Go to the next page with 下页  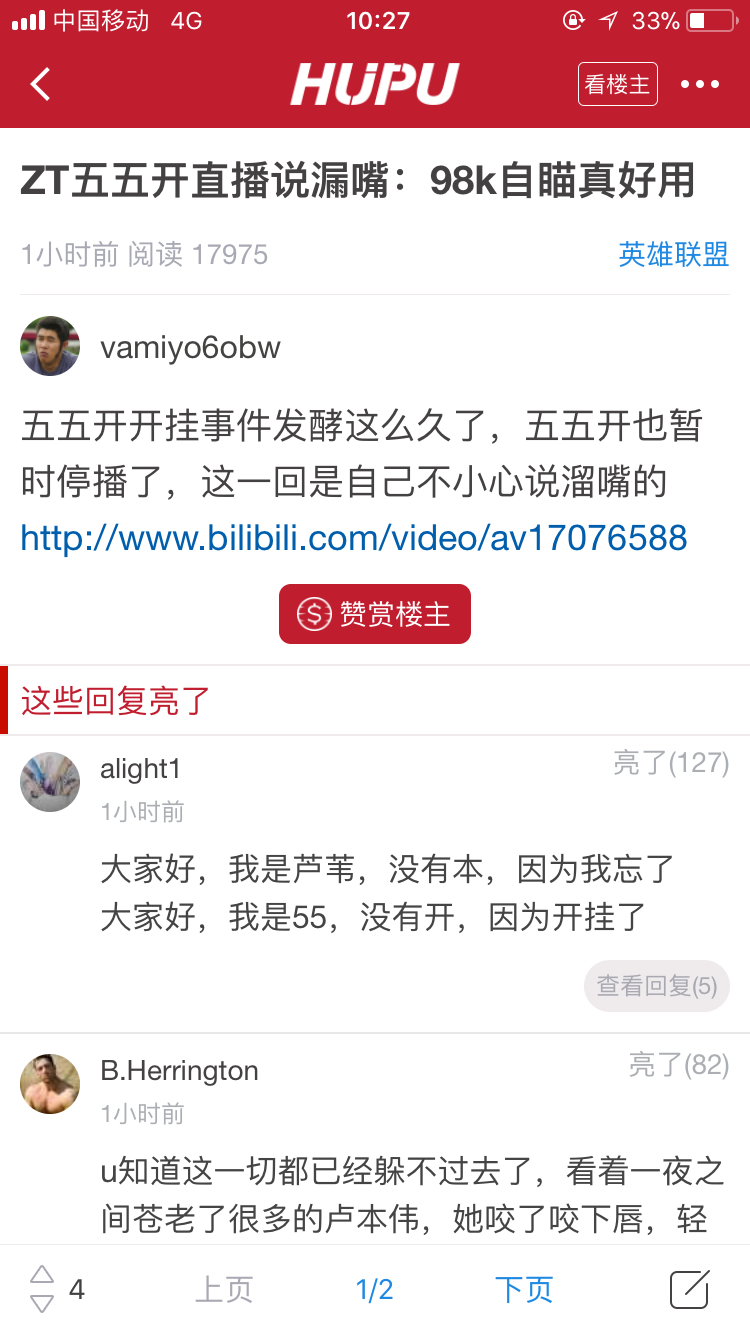coord(524,1290)
